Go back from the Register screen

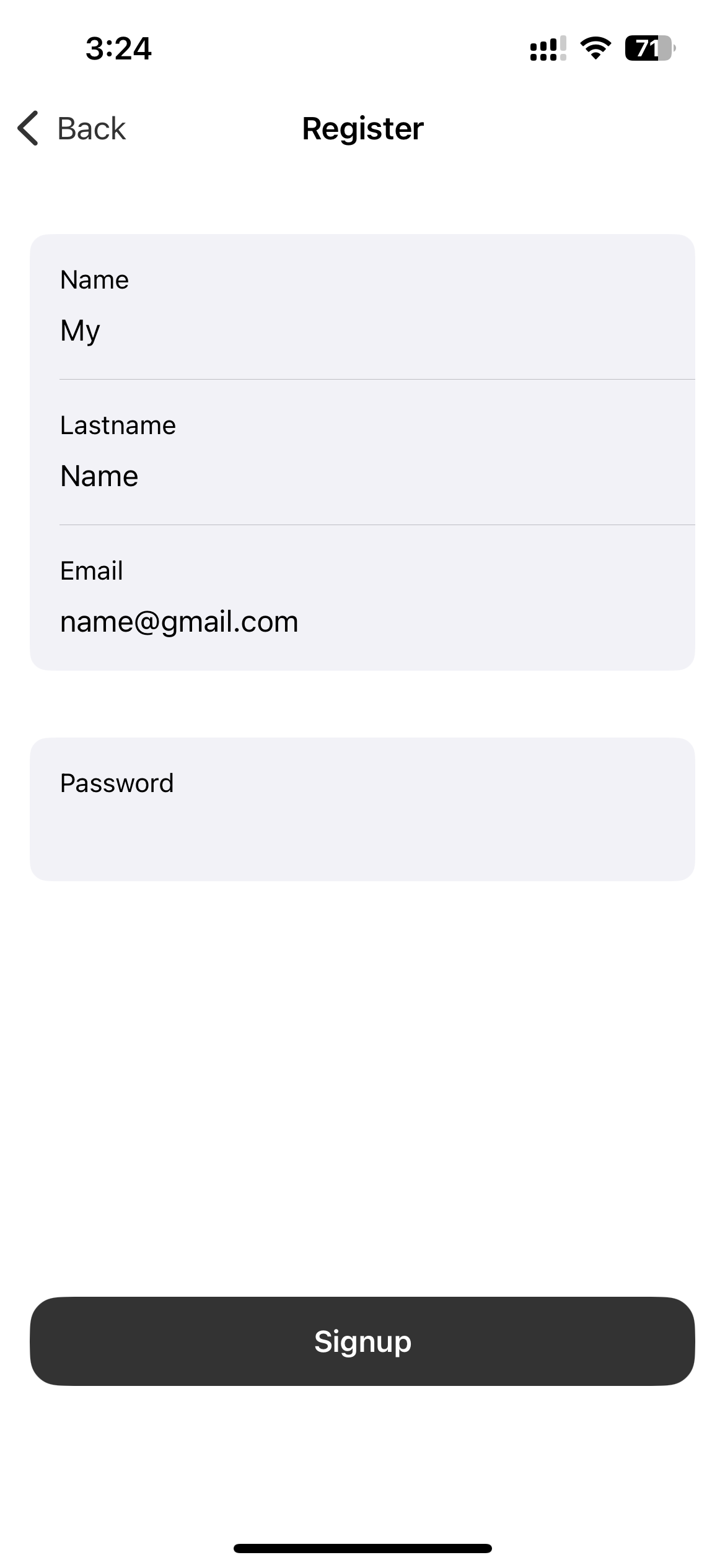pyautogui.click(x=72, y=129)
